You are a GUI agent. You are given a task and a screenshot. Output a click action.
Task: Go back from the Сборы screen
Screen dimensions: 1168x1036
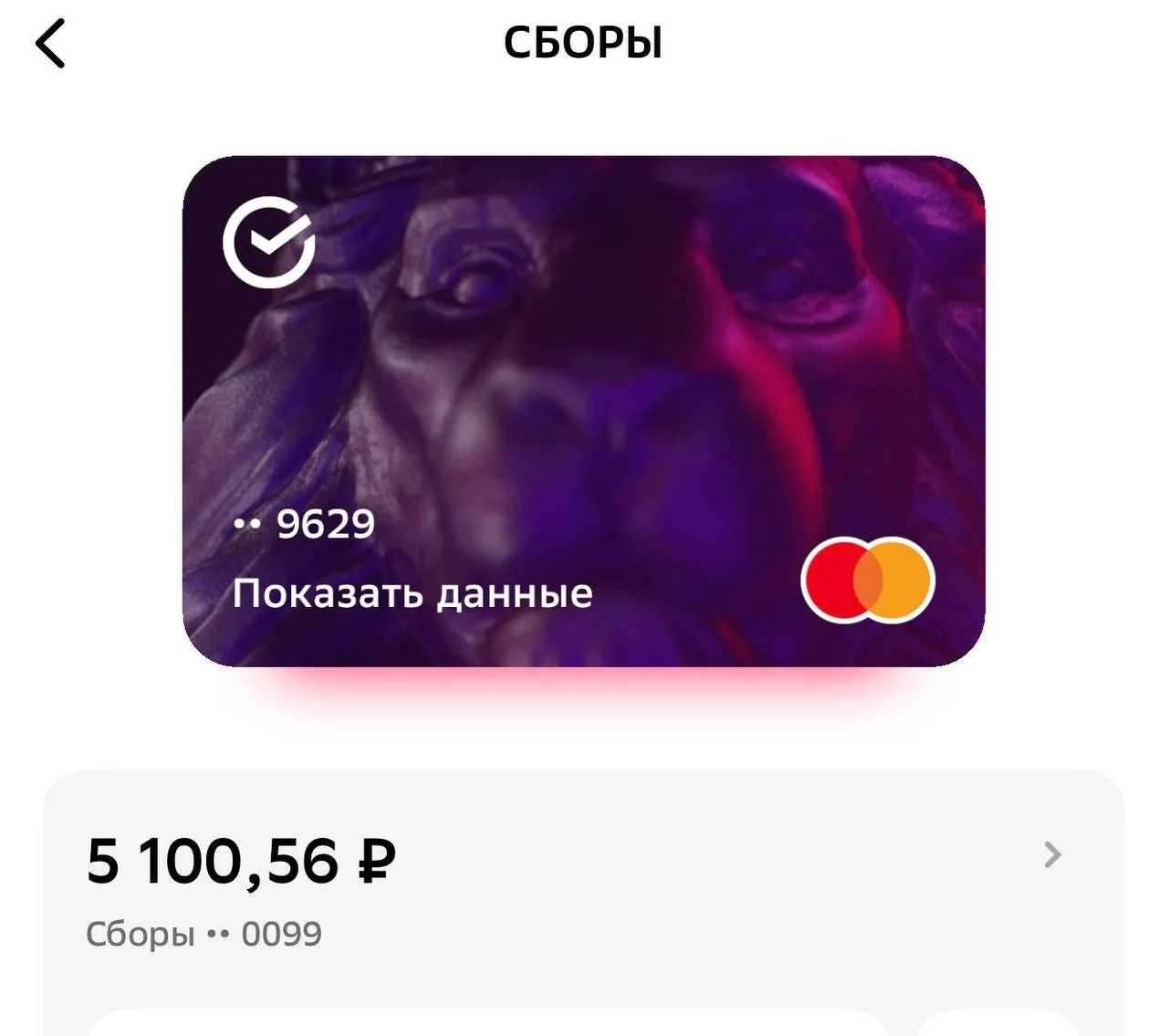tap(51, 44)
